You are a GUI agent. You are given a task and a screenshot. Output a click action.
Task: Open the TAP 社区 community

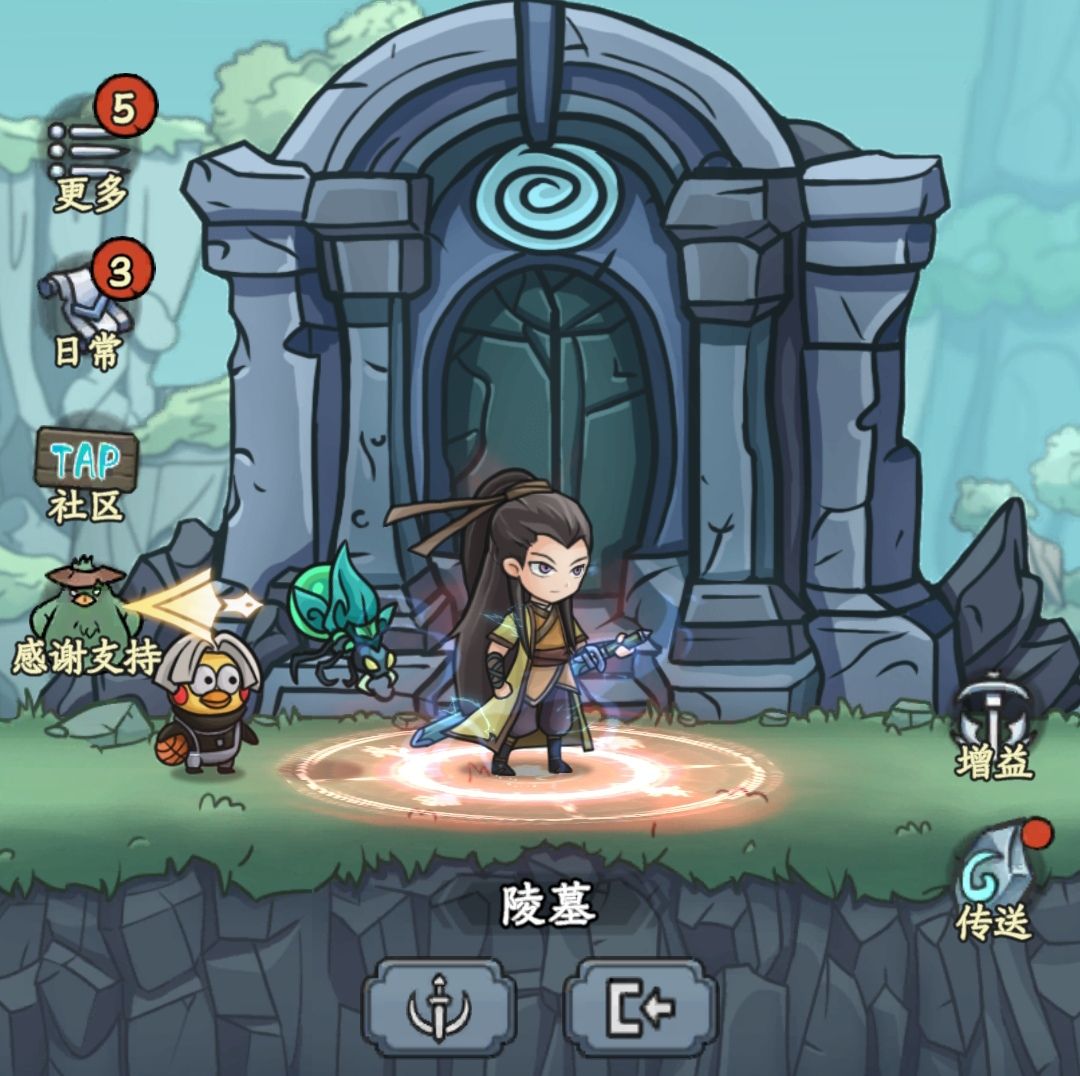click(86, 475)
